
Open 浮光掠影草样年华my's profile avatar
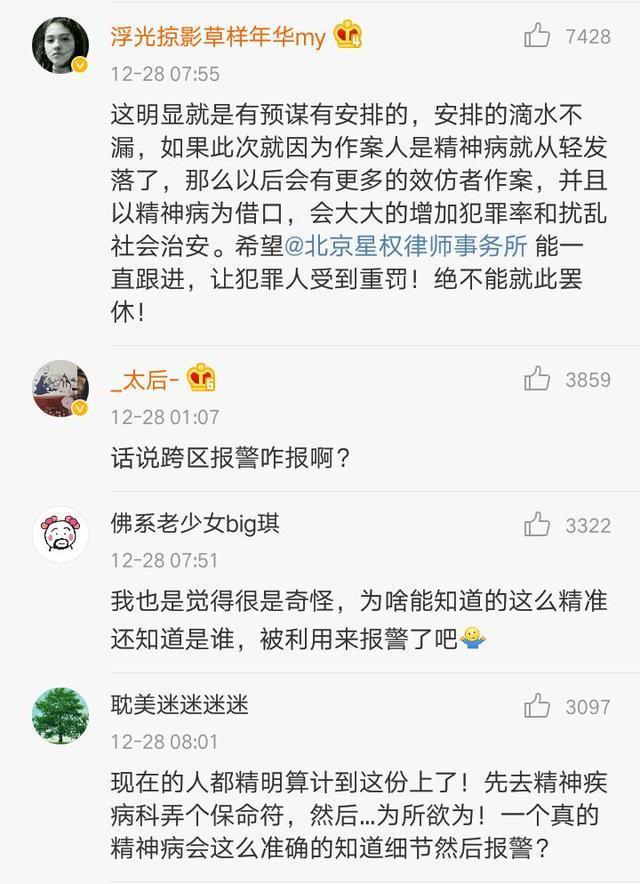coord(61,45)
